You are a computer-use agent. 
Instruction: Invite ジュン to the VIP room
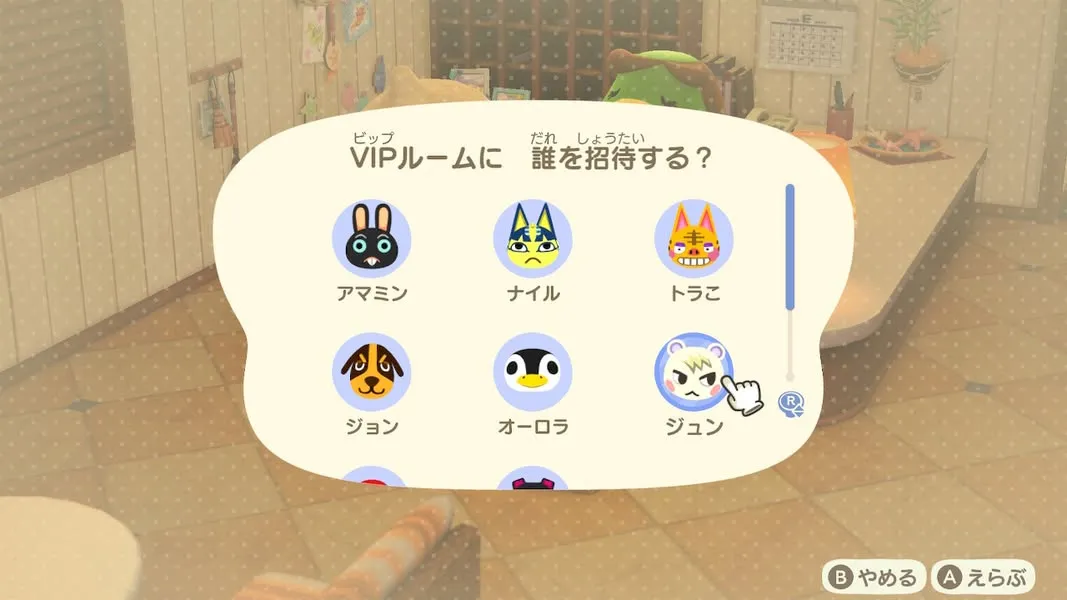pyautogui.click(x=693, y=373)
